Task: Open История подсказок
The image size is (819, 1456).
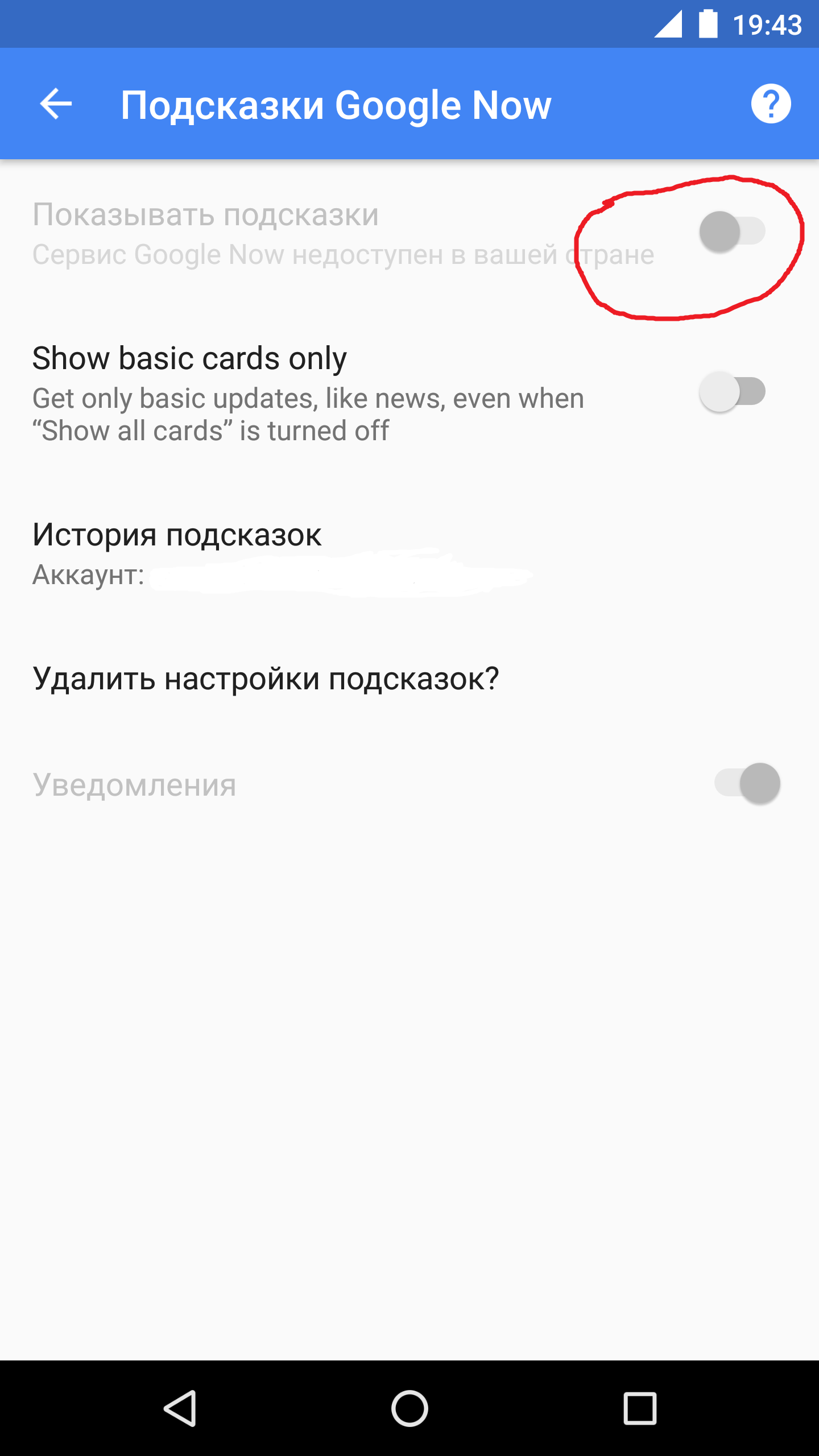Action: tap(176, 553)
